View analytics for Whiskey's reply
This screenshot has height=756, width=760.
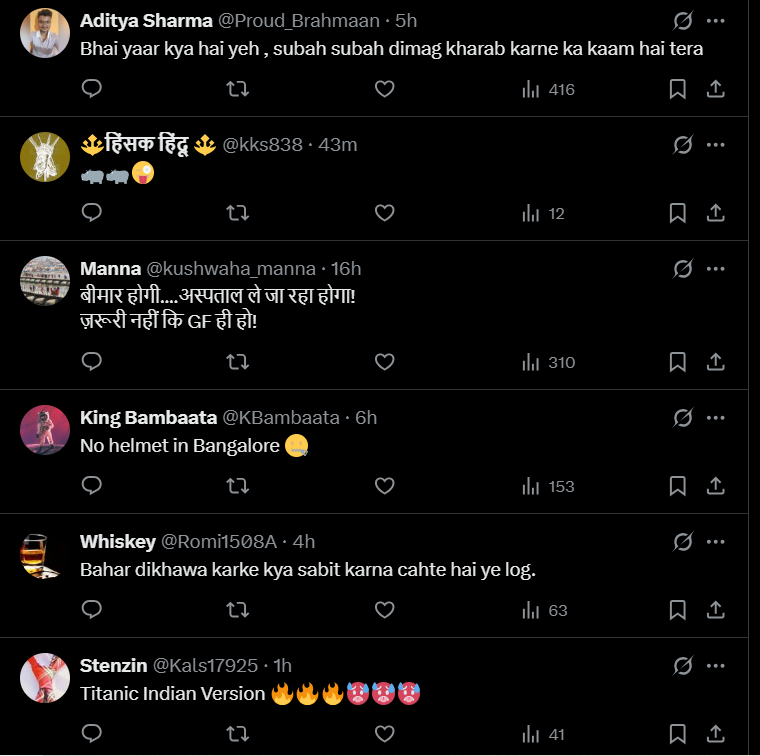click(545, 610)
